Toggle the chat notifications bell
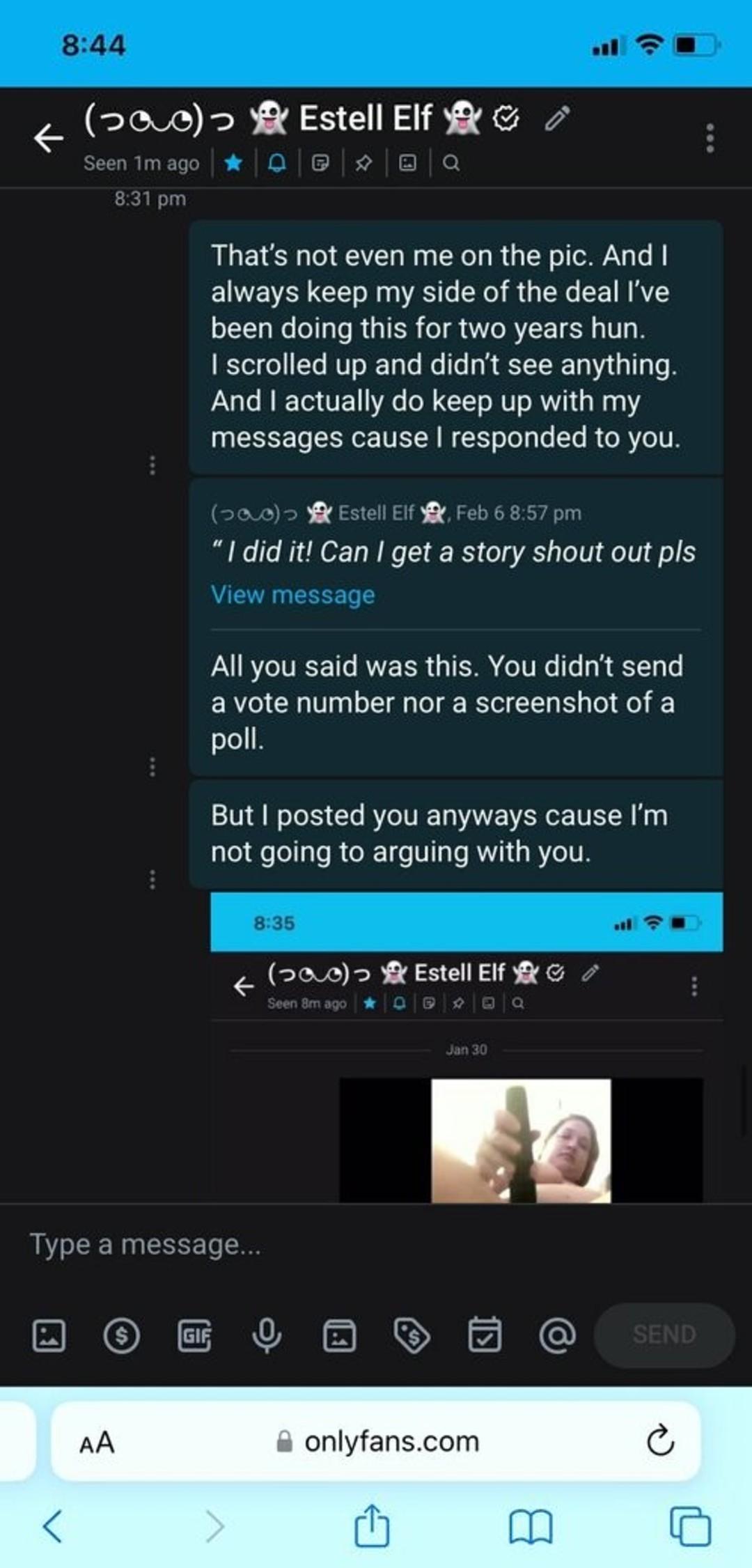 [277, 163]
